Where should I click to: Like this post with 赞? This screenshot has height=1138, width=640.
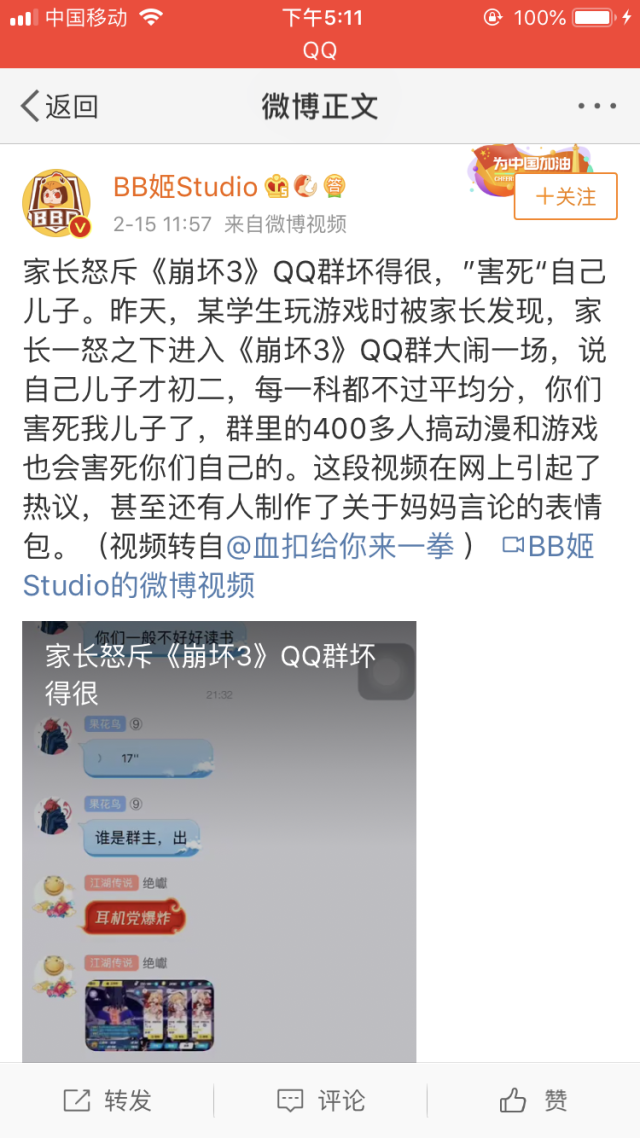(533, 1101)
